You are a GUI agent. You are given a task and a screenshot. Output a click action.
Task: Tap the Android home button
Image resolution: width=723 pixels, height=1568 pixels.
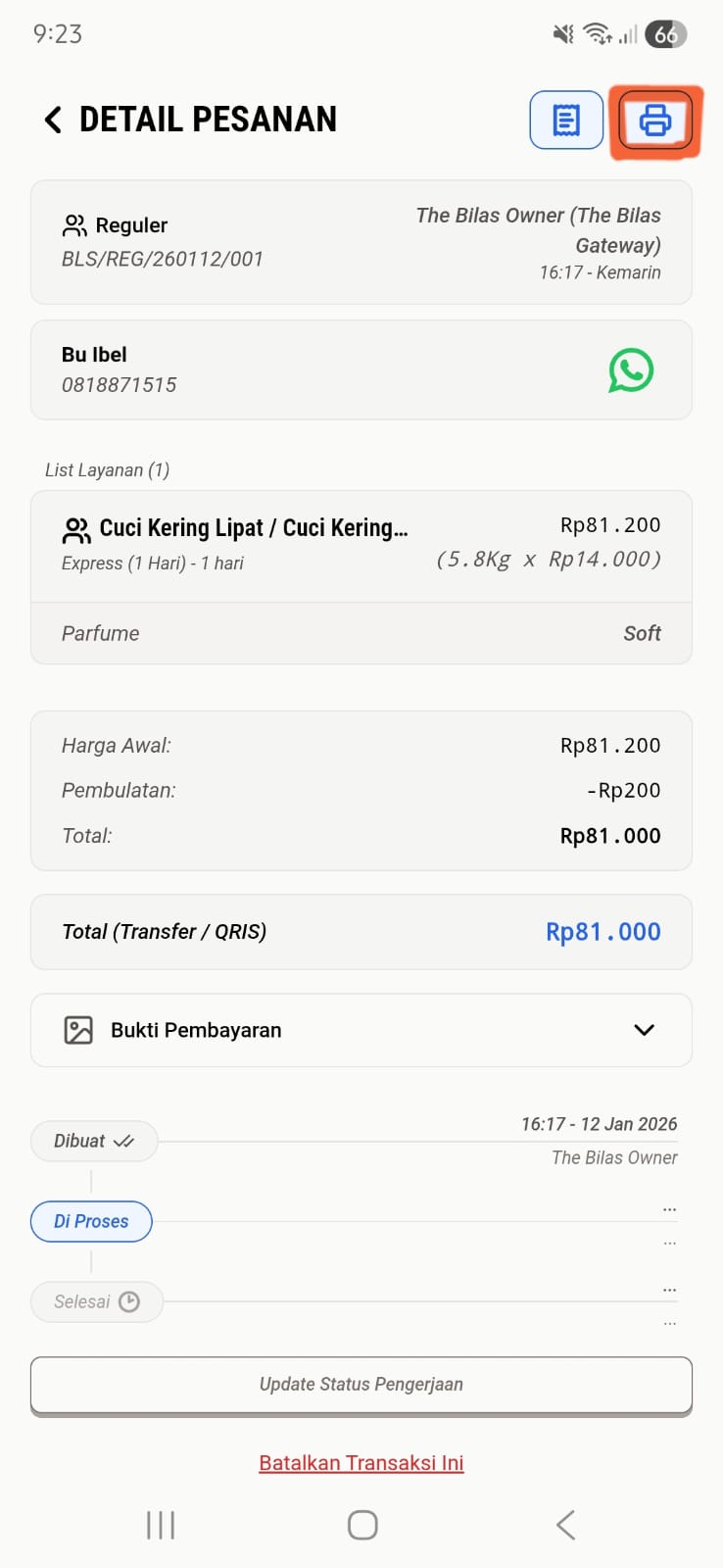click(x=361, y=1524)
